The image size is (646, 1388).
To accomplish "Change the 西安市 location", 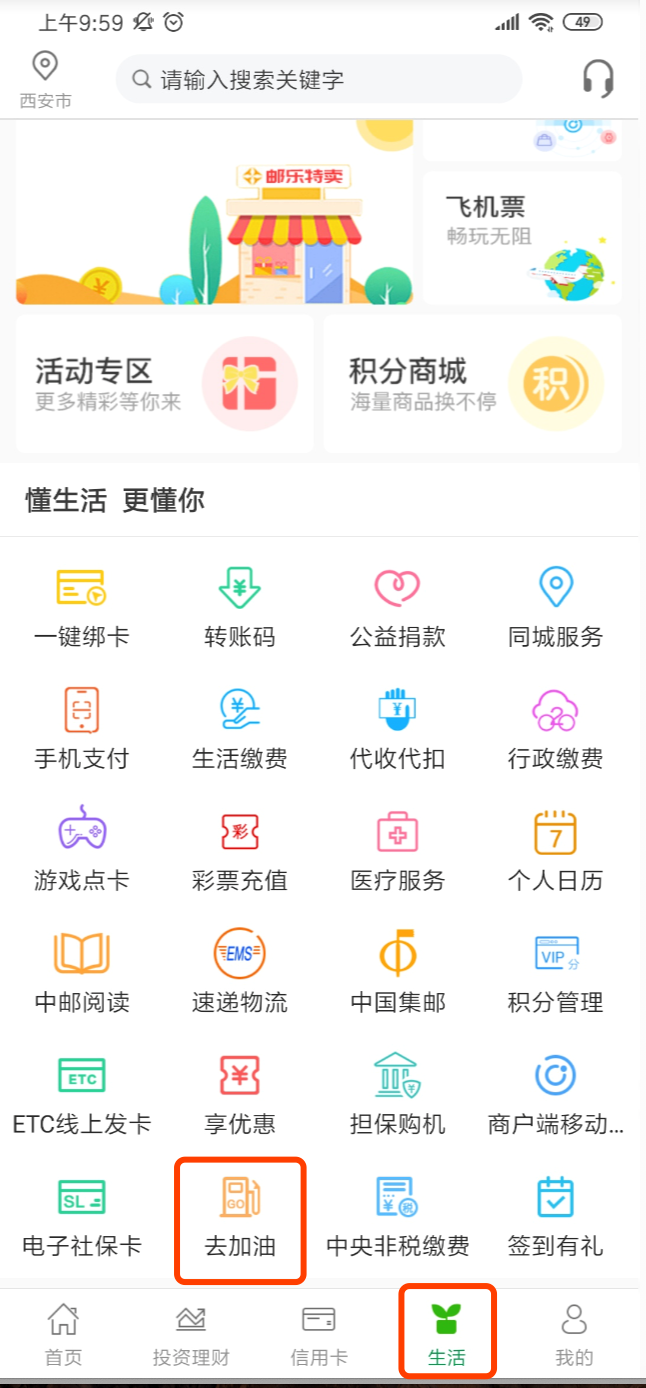I will click(x=45, y=81).
